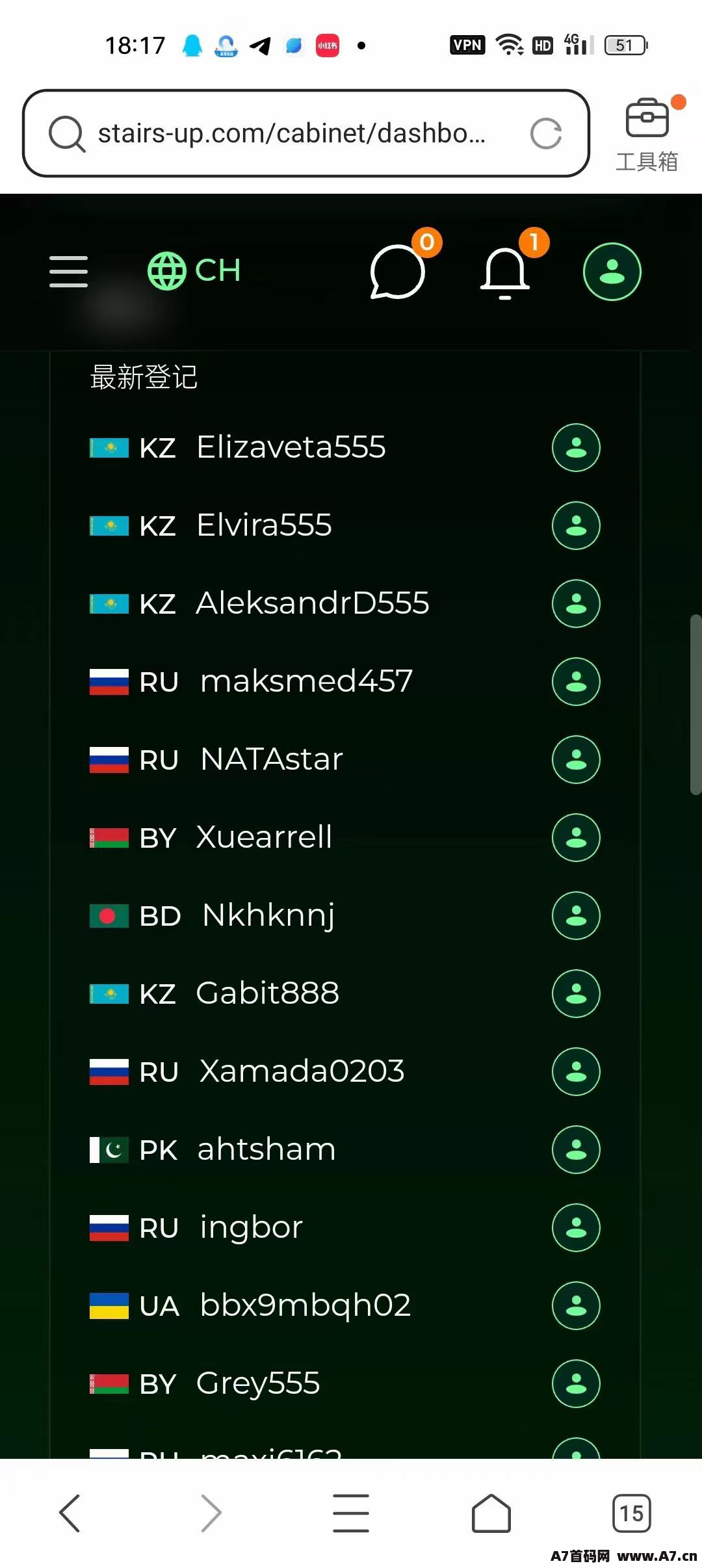
Task: View profile icon next to Gabit888
Action: 576,993
